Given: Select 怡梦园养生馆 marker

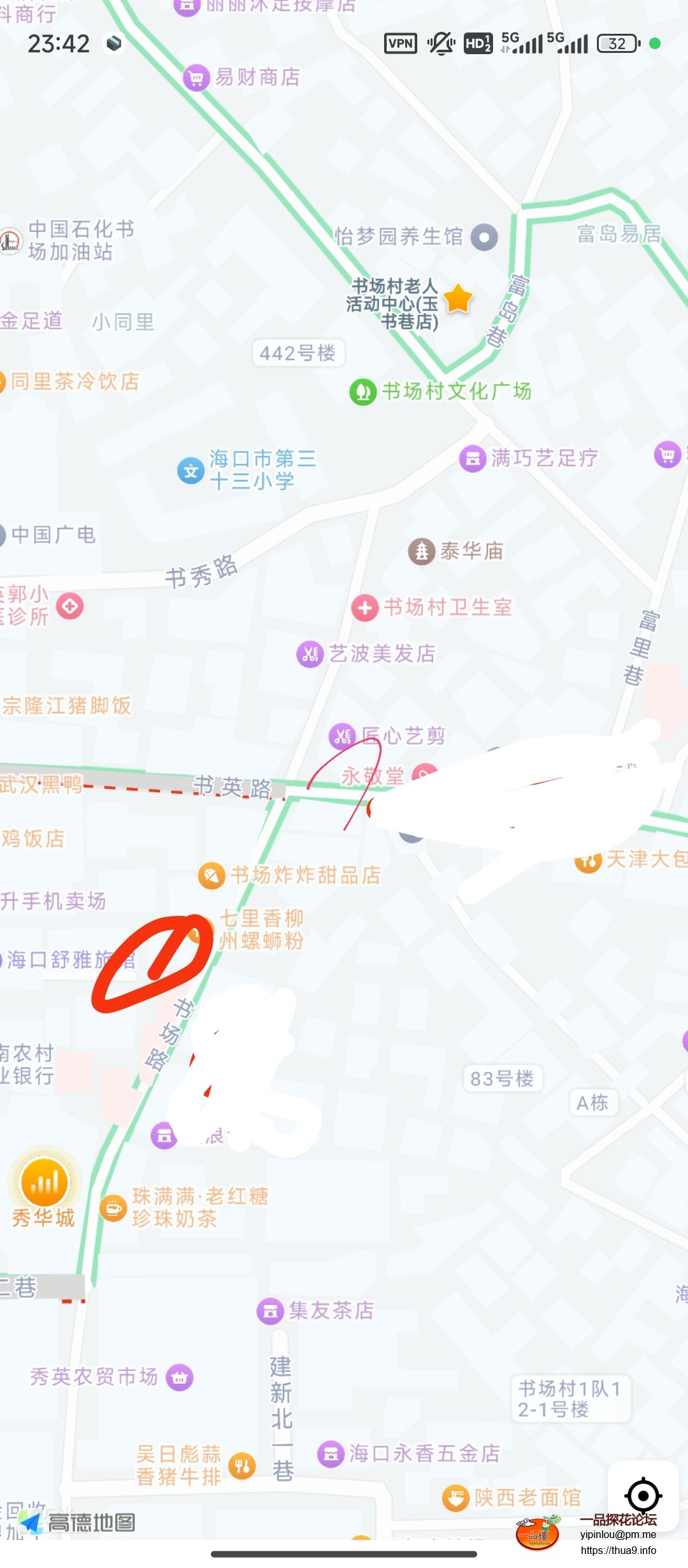Looking at the screenshot, I should (x=484, y=237).
